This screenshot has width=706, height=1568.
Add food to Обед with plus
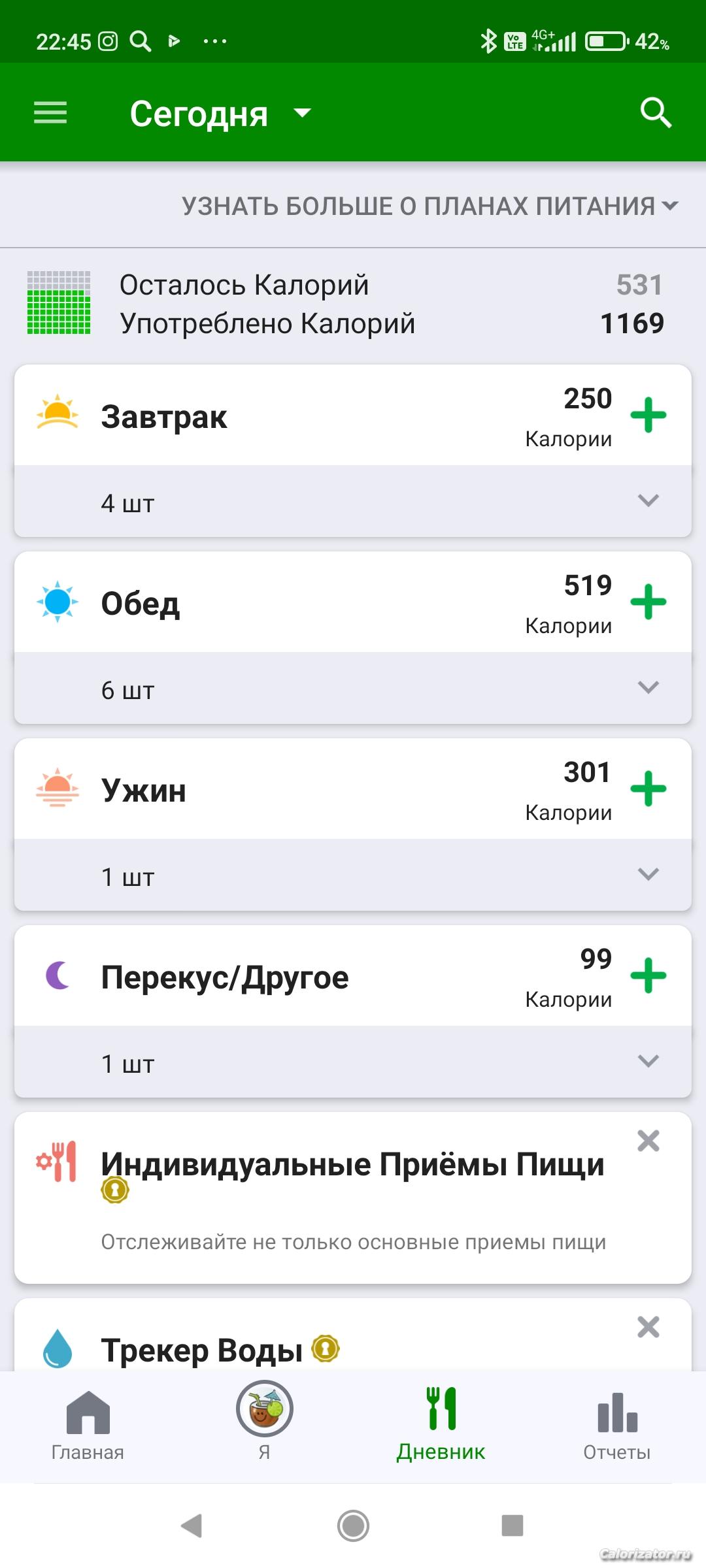click(x=648, y=602)
